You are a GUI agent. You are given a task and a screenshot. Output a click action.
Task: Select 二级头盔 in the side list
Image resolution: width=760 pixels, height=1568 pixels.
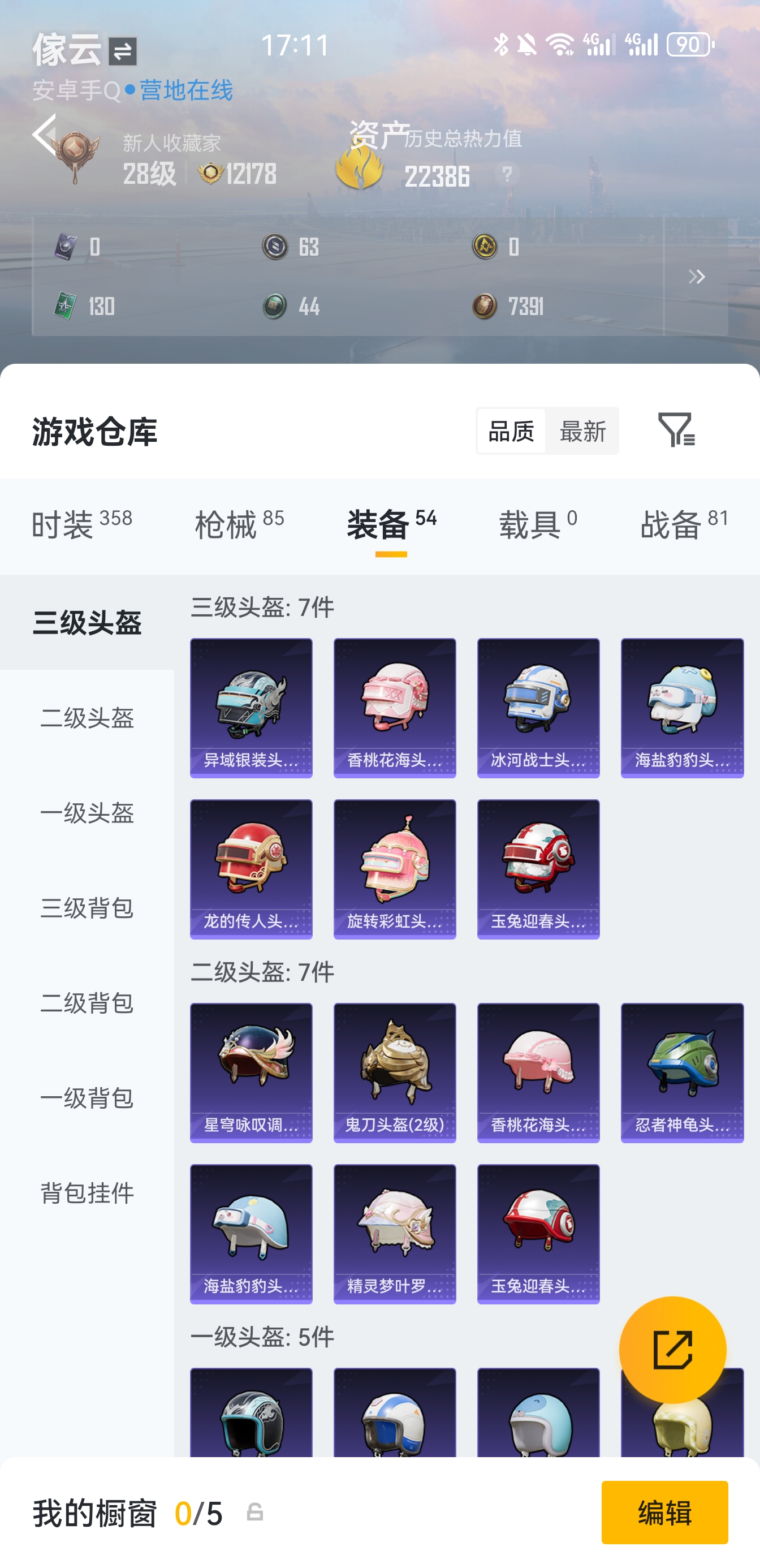(x=87, y=718)
